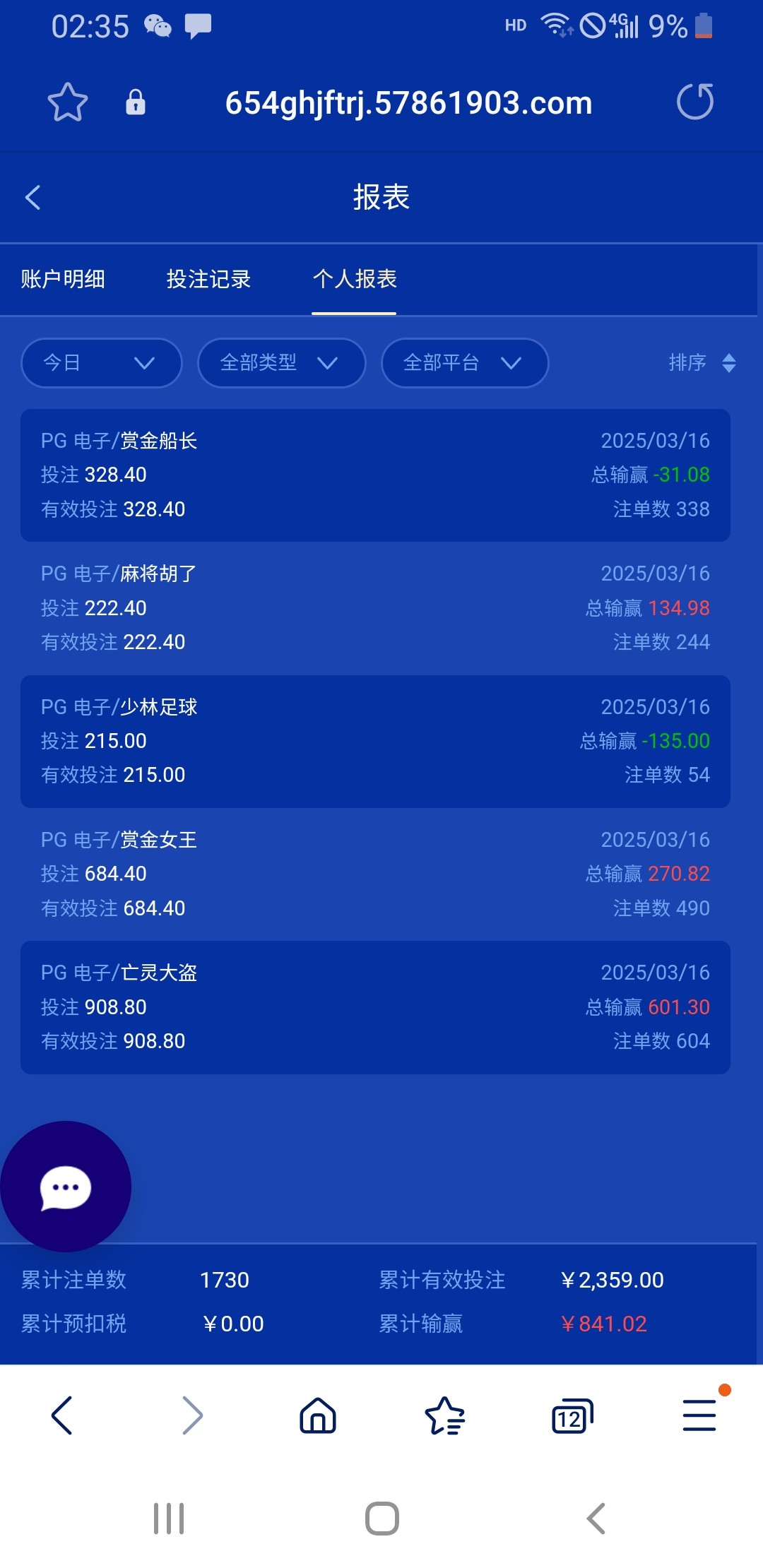This screenshot has height=1568, width=763.
Task: Expand the 全部类型 dropdown
Action: pos(281,363)
